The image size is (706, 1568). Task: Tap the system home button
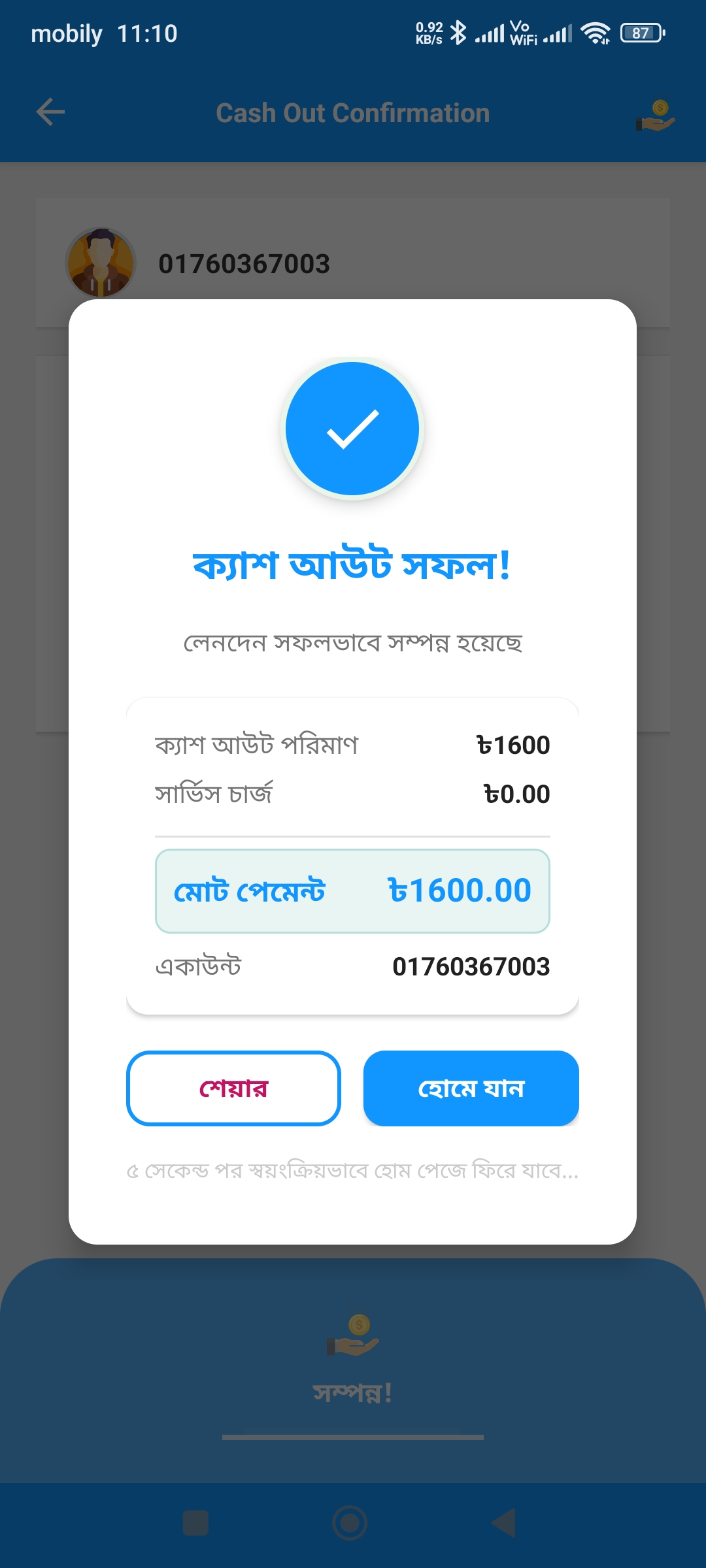(x=350, y=1523)
